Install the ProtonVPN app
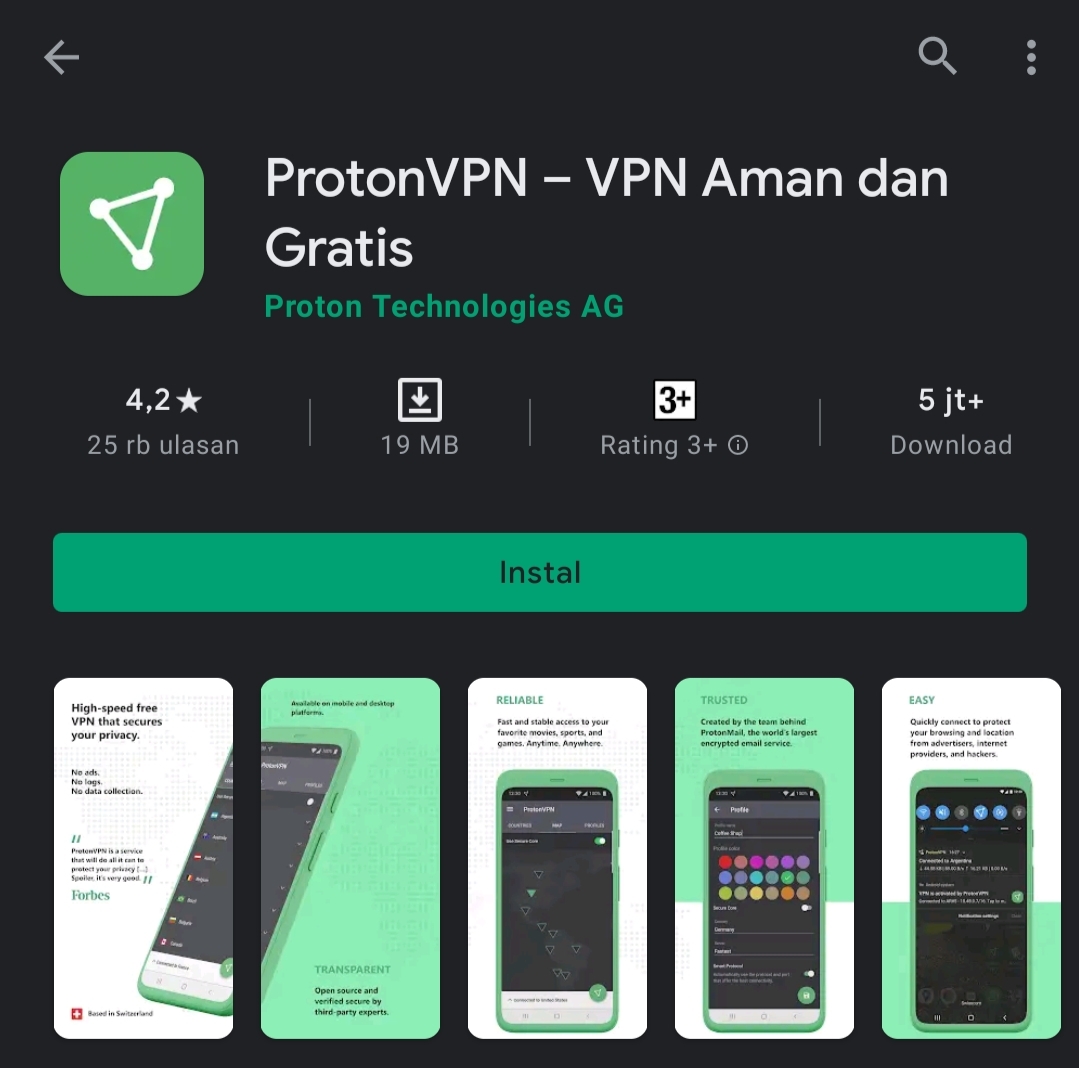Screen dimensions: 1079x1068 tap(540, 572)
